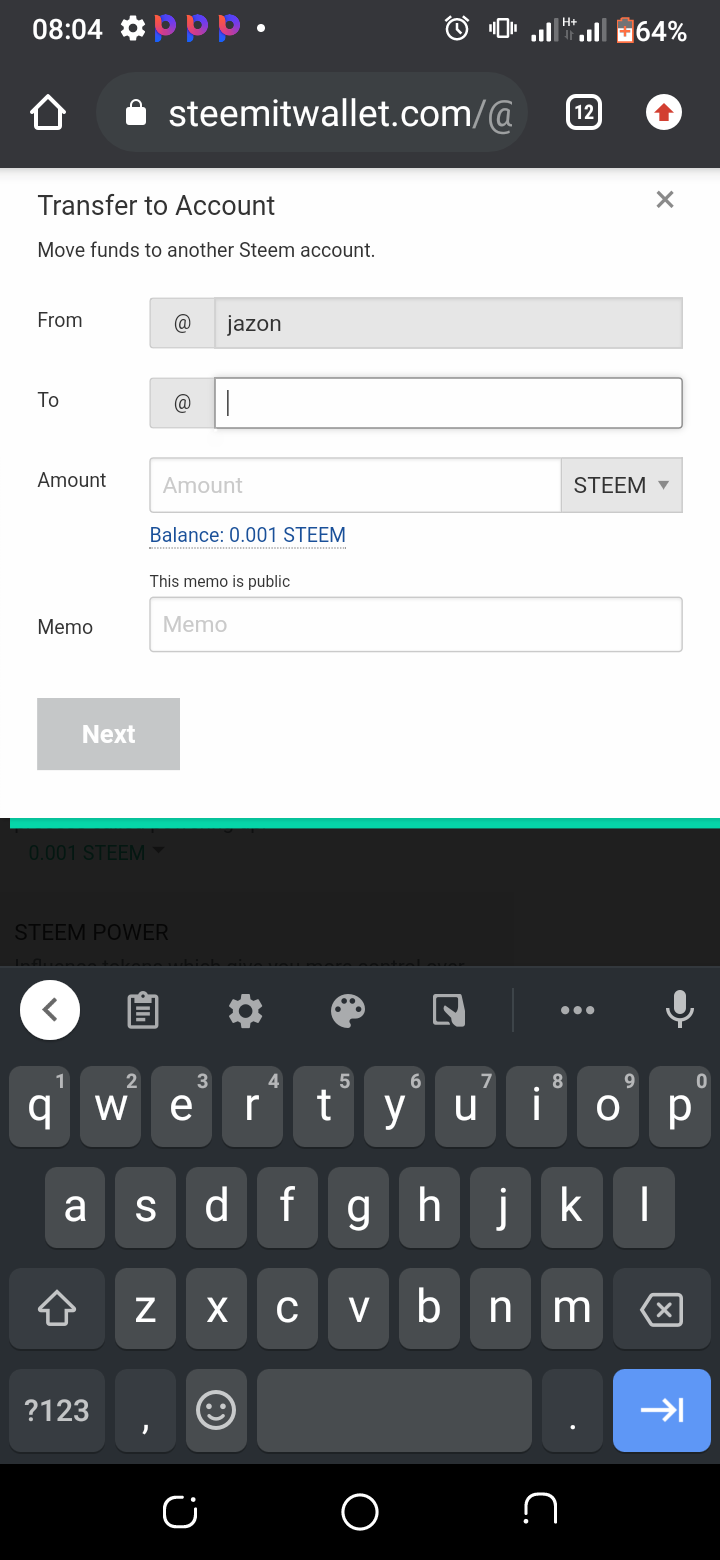
Task: Open the browser tab switcher
Action: [584, 113]
